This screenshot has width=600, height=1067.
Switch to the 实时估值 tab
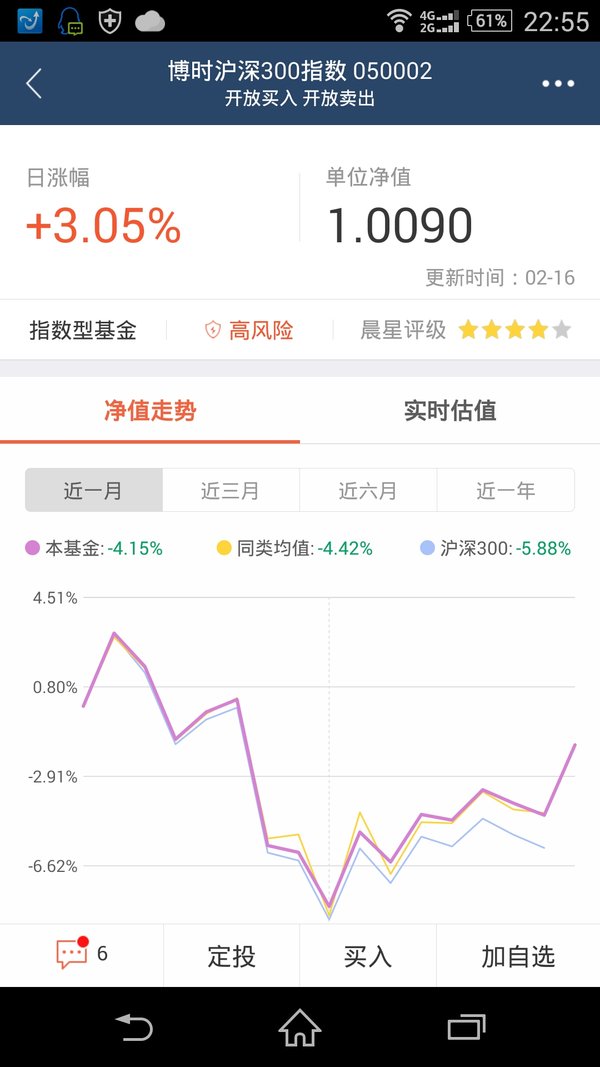coord(450,411)
